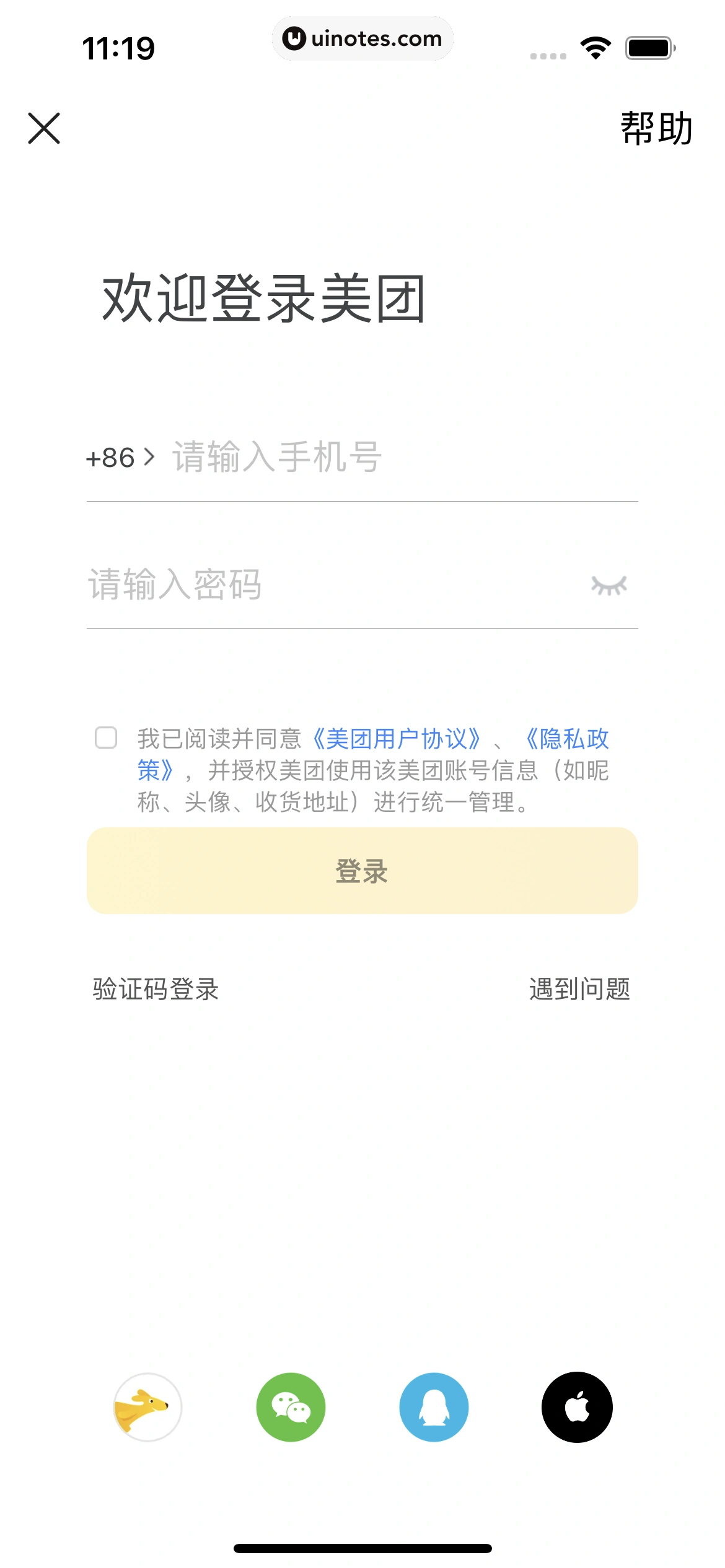Screen dimensions: 725x1568
Task: Toggle password visibility with the eye icon
Action: click(609, 585)
